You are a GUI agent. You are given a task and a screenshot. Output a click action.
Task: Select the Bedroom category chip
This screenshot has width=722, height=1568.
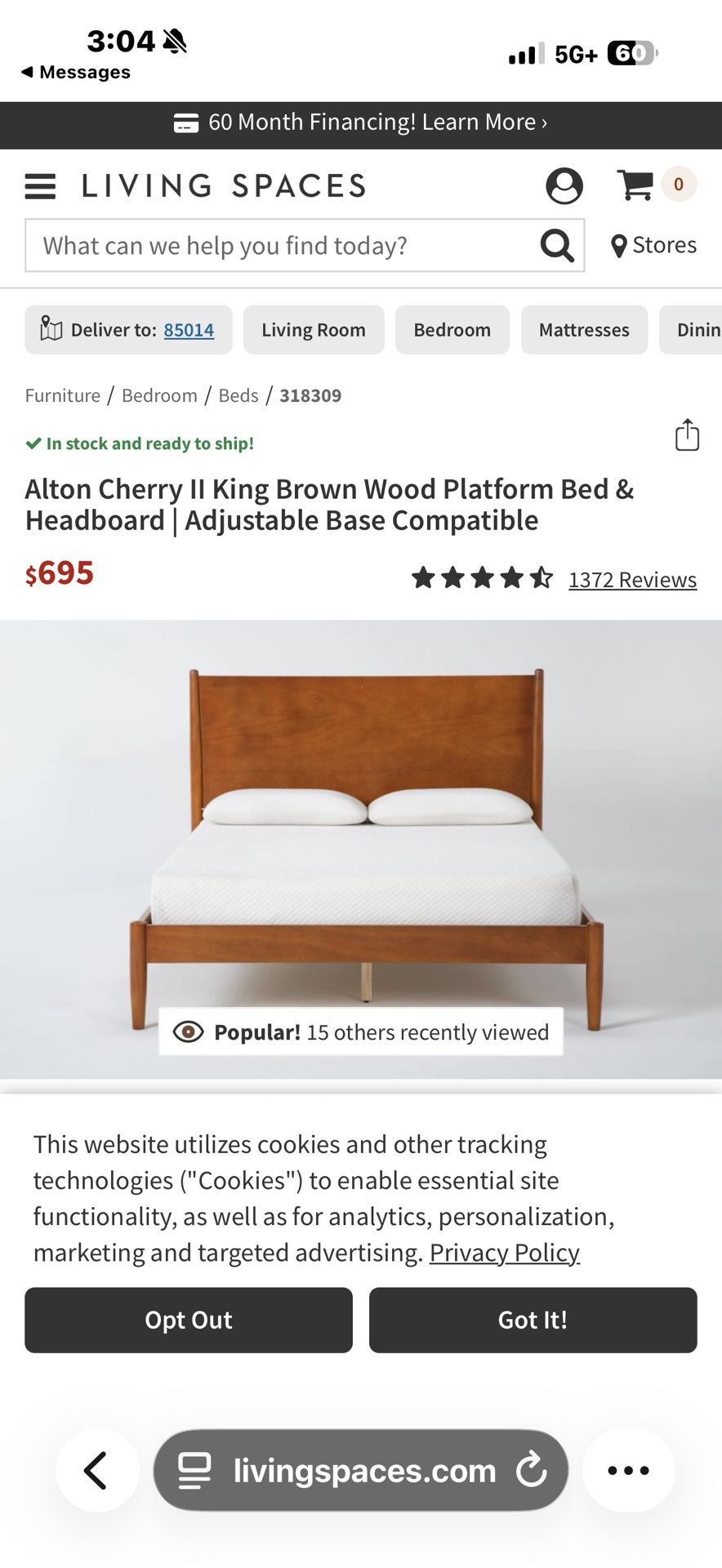coord(452,330)
